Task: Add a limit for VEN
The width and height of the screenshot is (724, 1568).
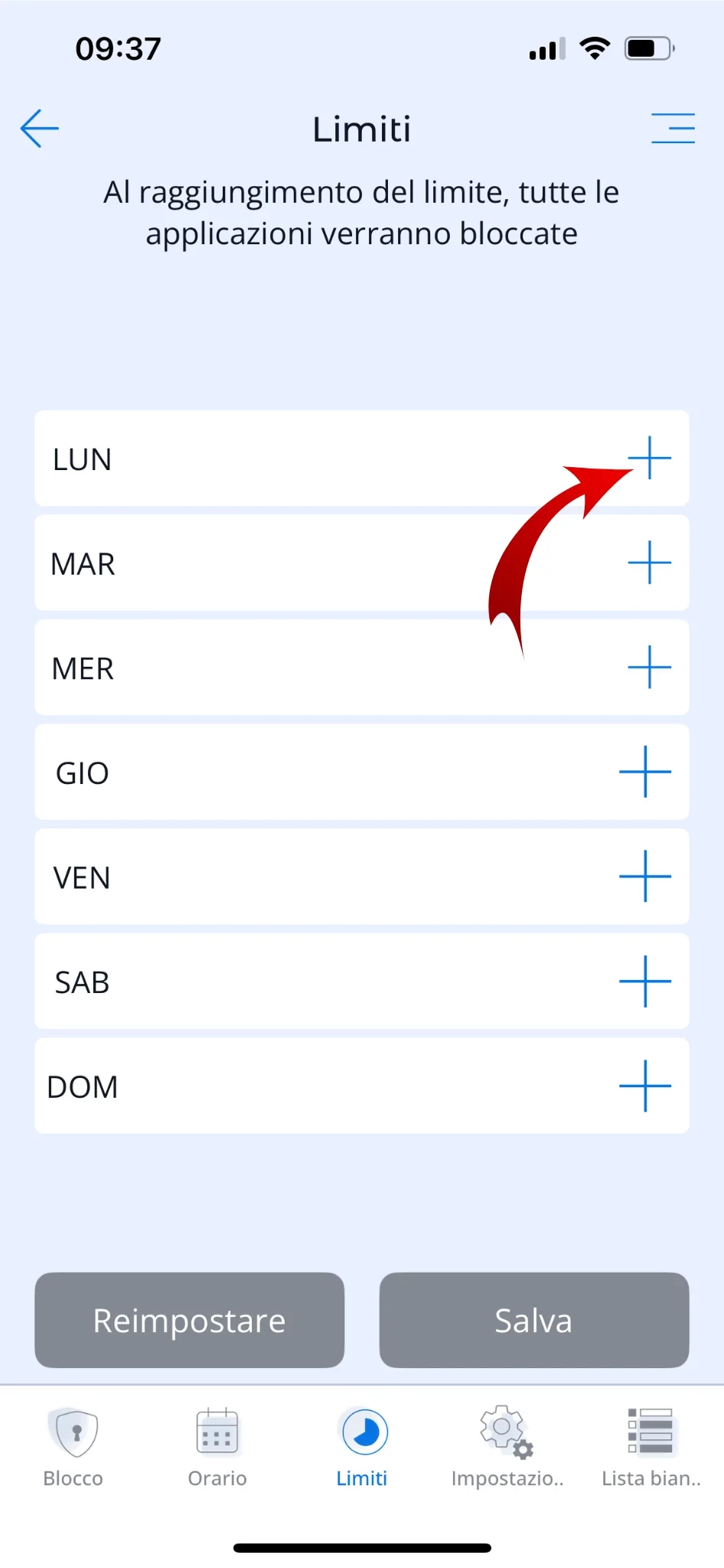Action: [645, 876]
